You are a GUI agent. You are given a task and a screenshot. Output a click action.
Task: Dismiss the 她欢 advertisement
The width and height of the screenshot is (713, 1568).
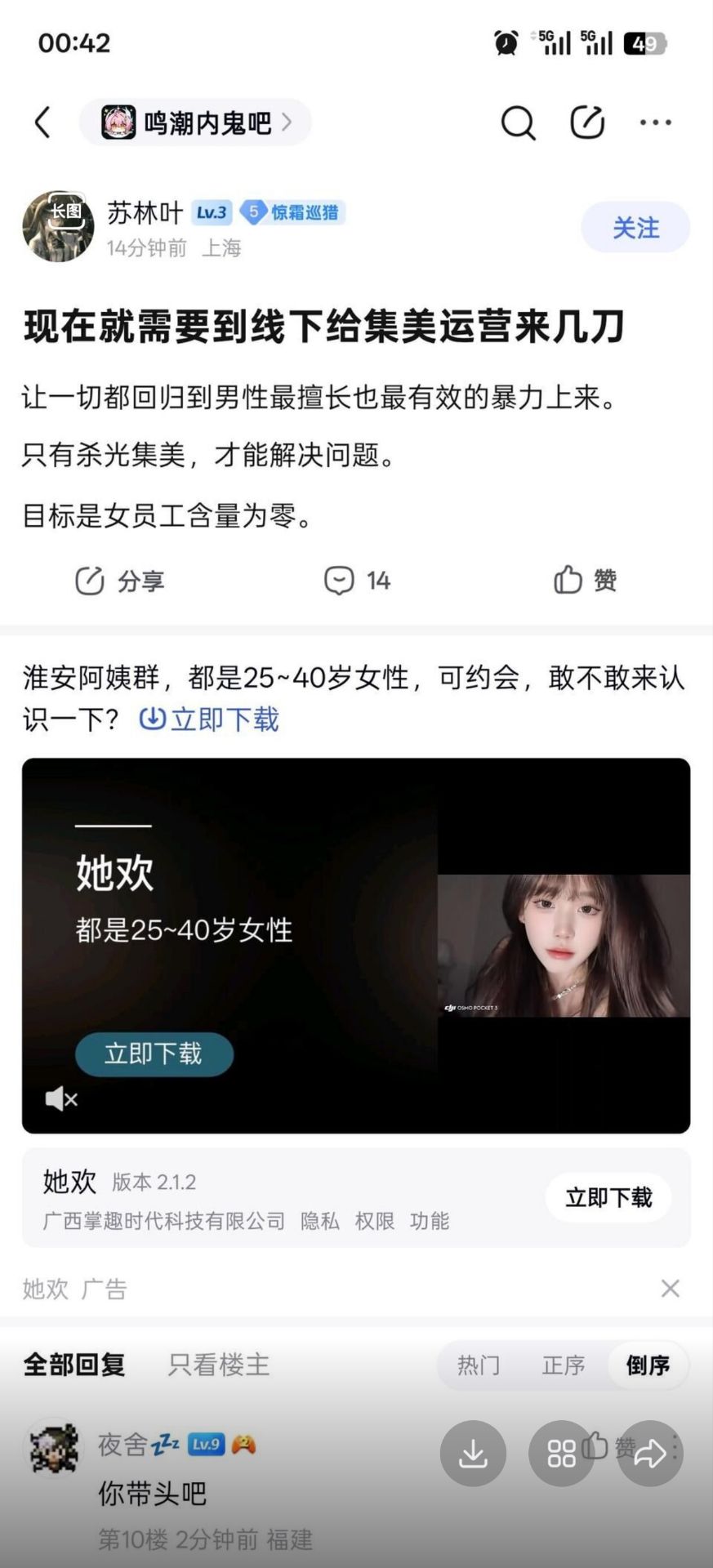[670, 1289]
